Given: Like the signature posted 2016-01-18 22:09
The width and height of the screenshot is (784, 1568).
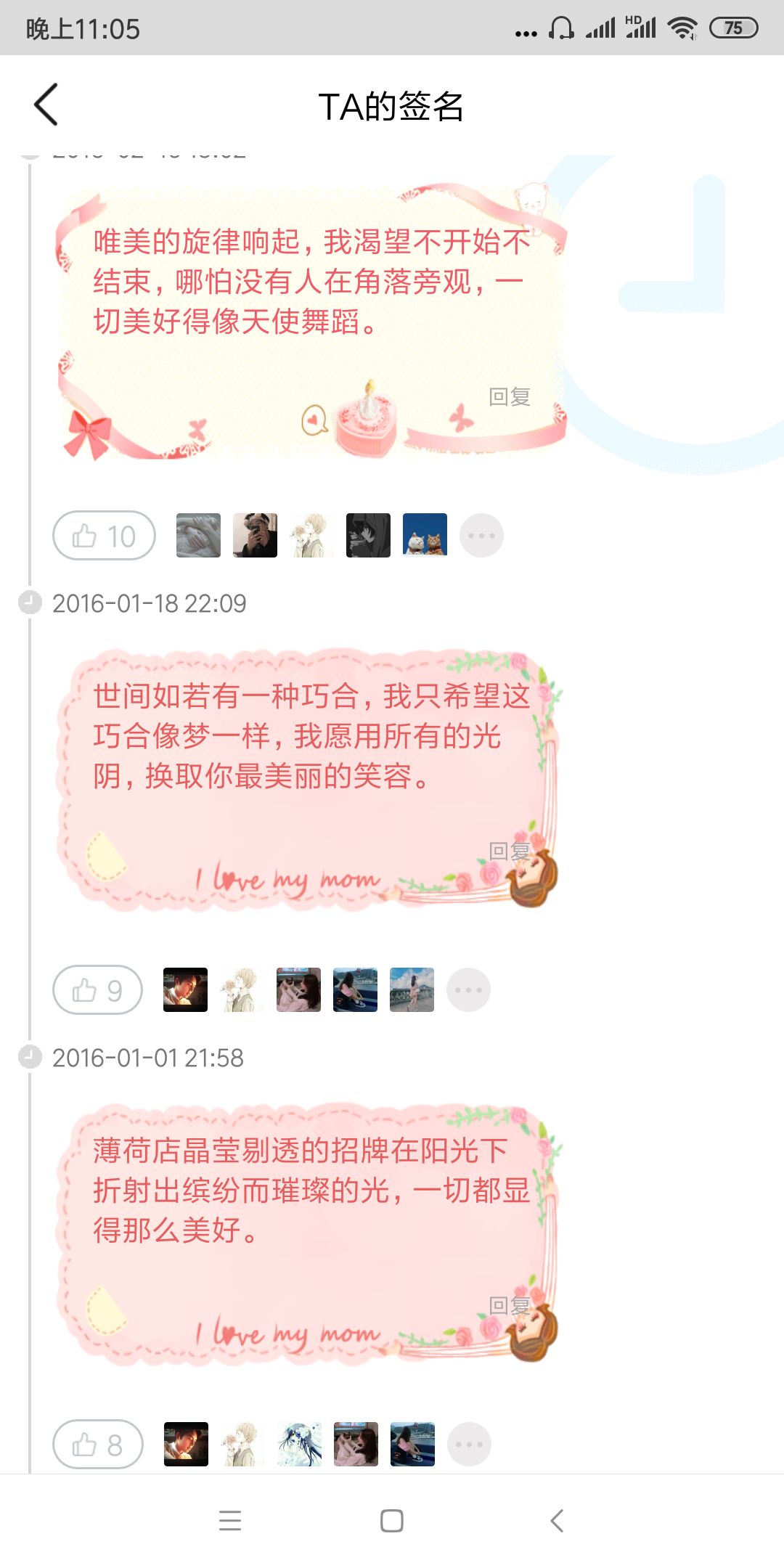Looking at the screenshot, I should [x=97, y=990].
